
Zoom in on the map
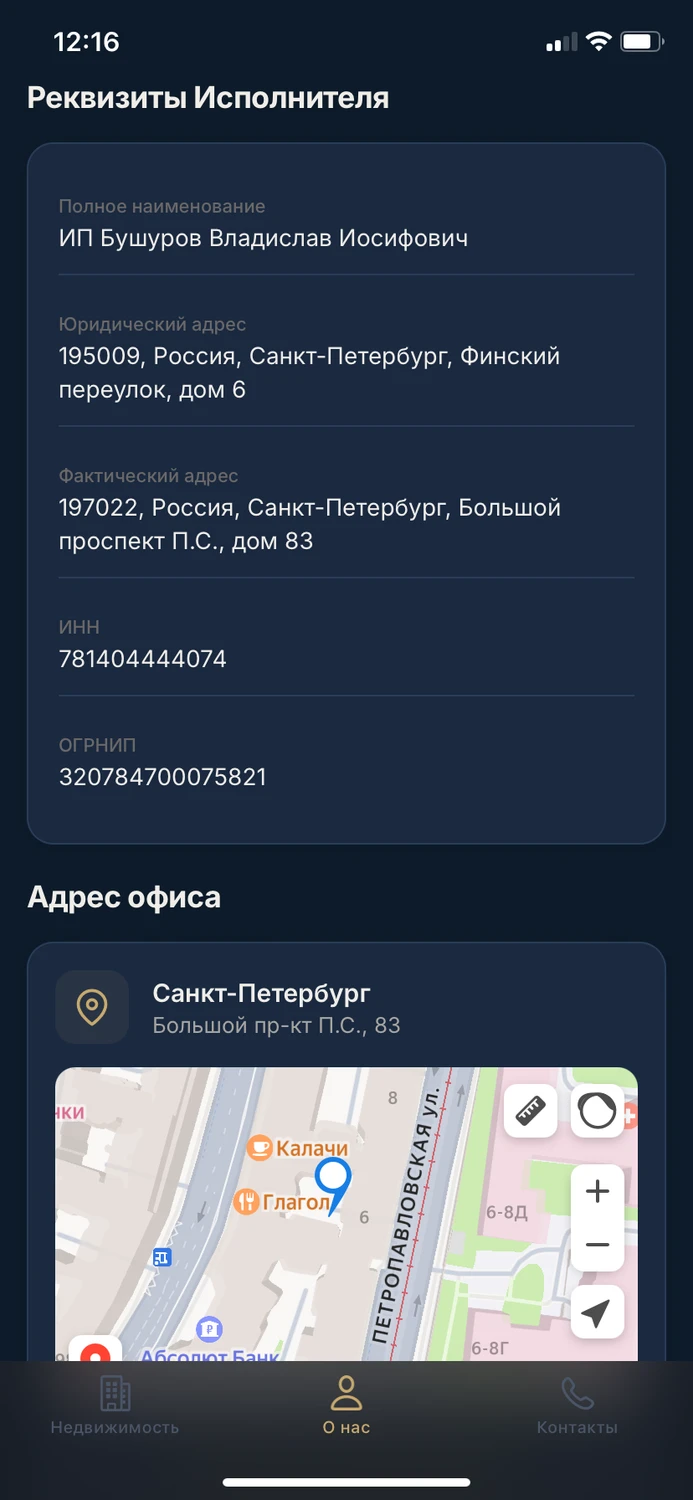tap(597, 1192)
